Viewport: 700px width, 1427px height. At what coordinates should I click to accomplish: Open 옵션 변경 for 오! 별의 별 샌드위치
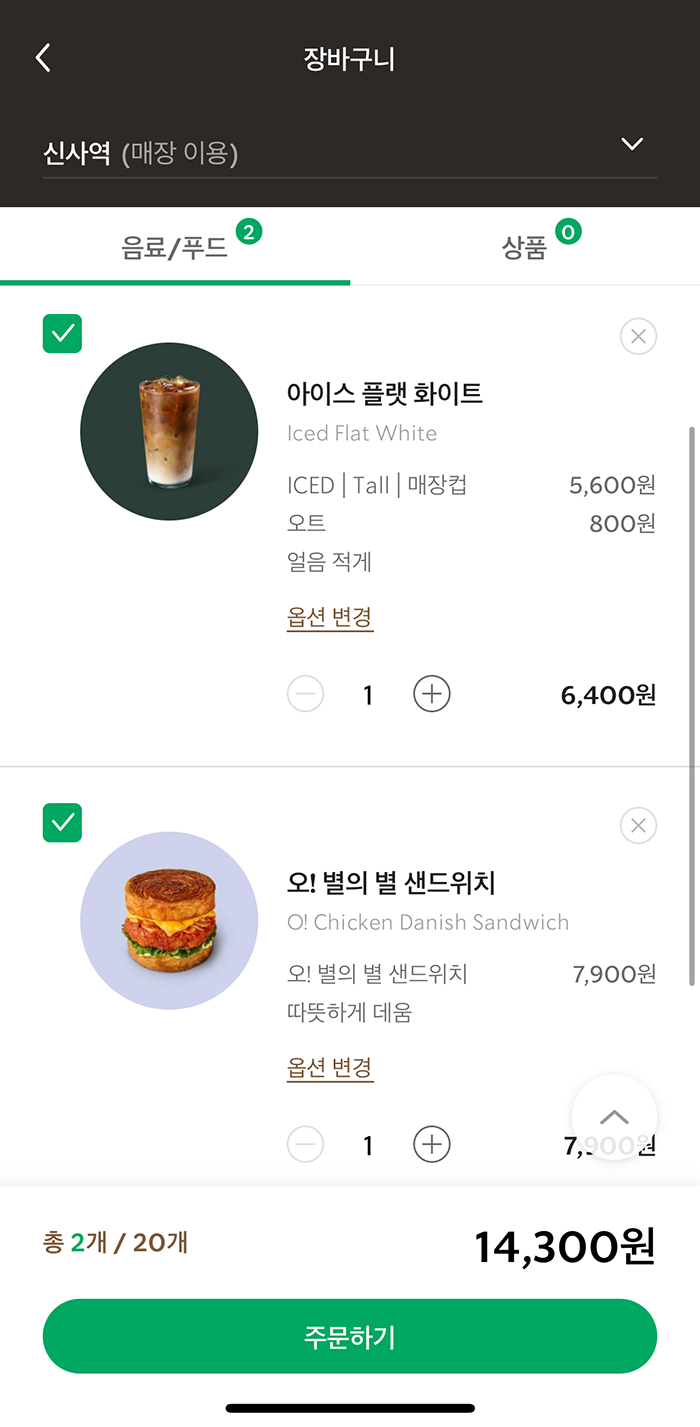point(330,1067)
